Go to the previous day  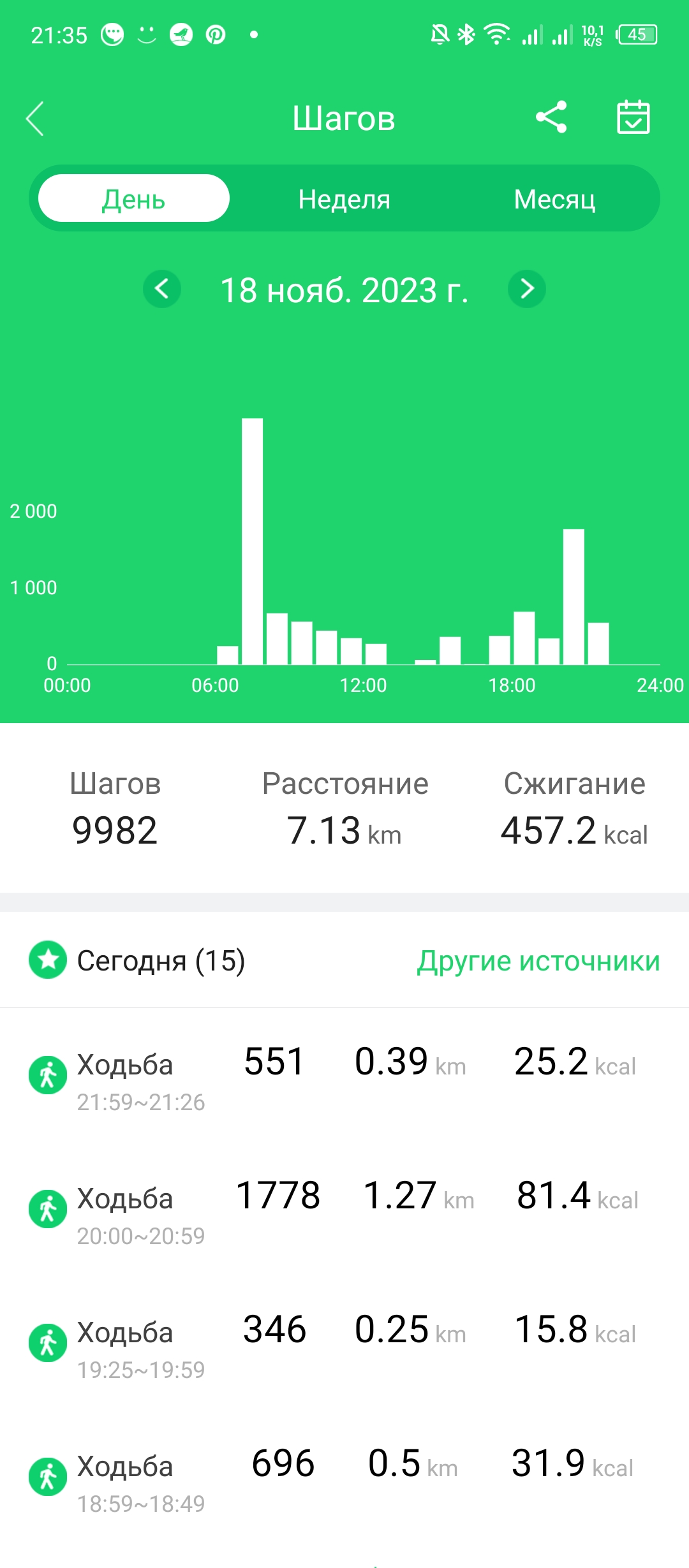(x=162, y=289)
